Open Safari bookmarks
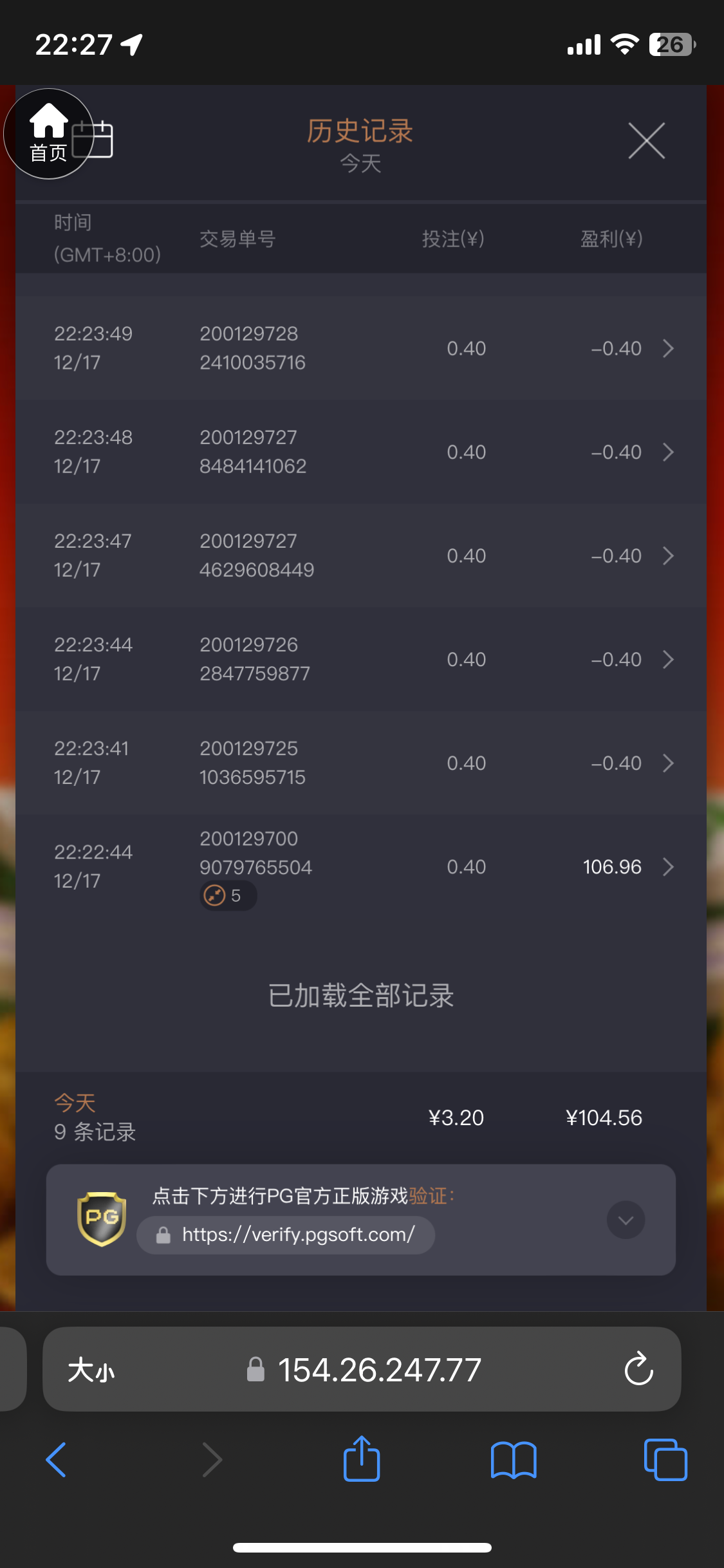The height and width of the screenshot is (1568, 724). (514, 1459)
